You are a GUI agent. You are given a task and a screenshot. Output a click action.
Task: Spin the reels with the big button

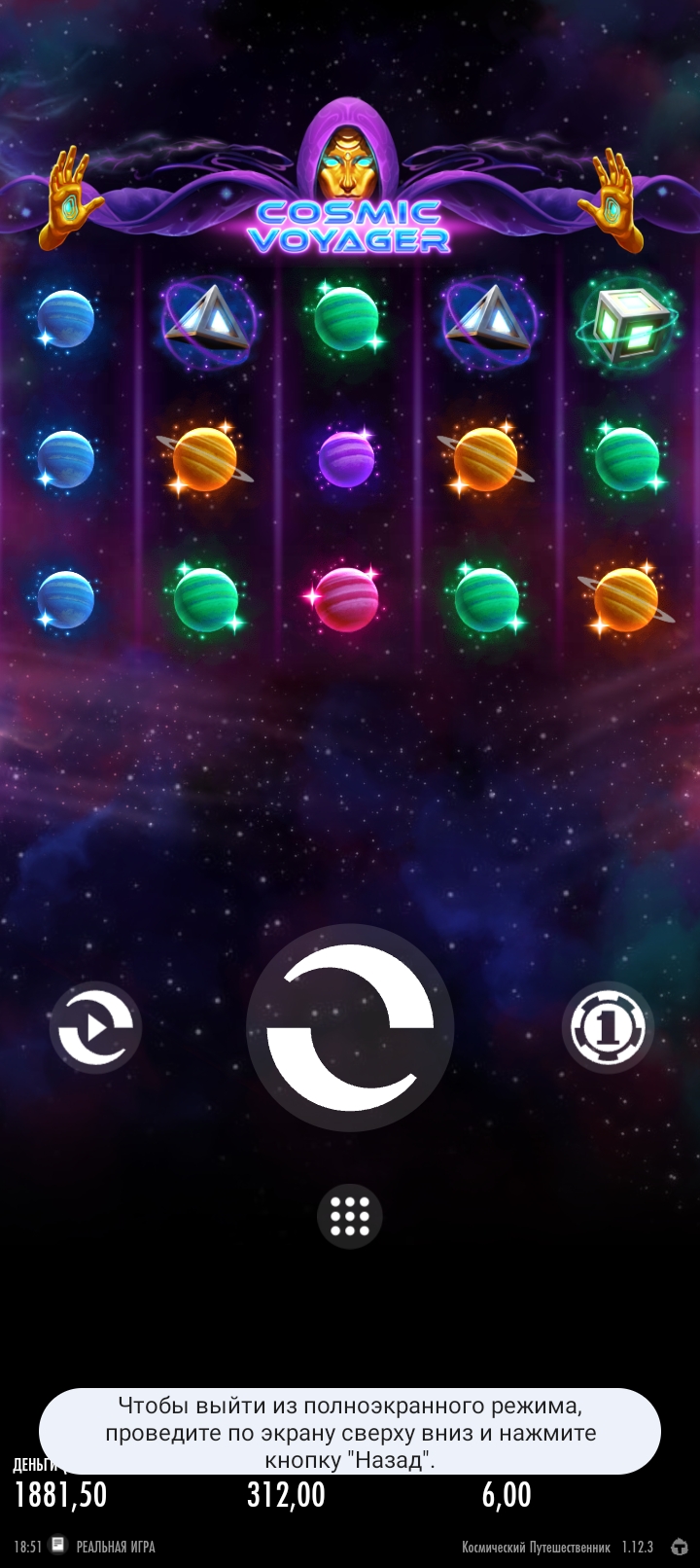click(350, 1027)
